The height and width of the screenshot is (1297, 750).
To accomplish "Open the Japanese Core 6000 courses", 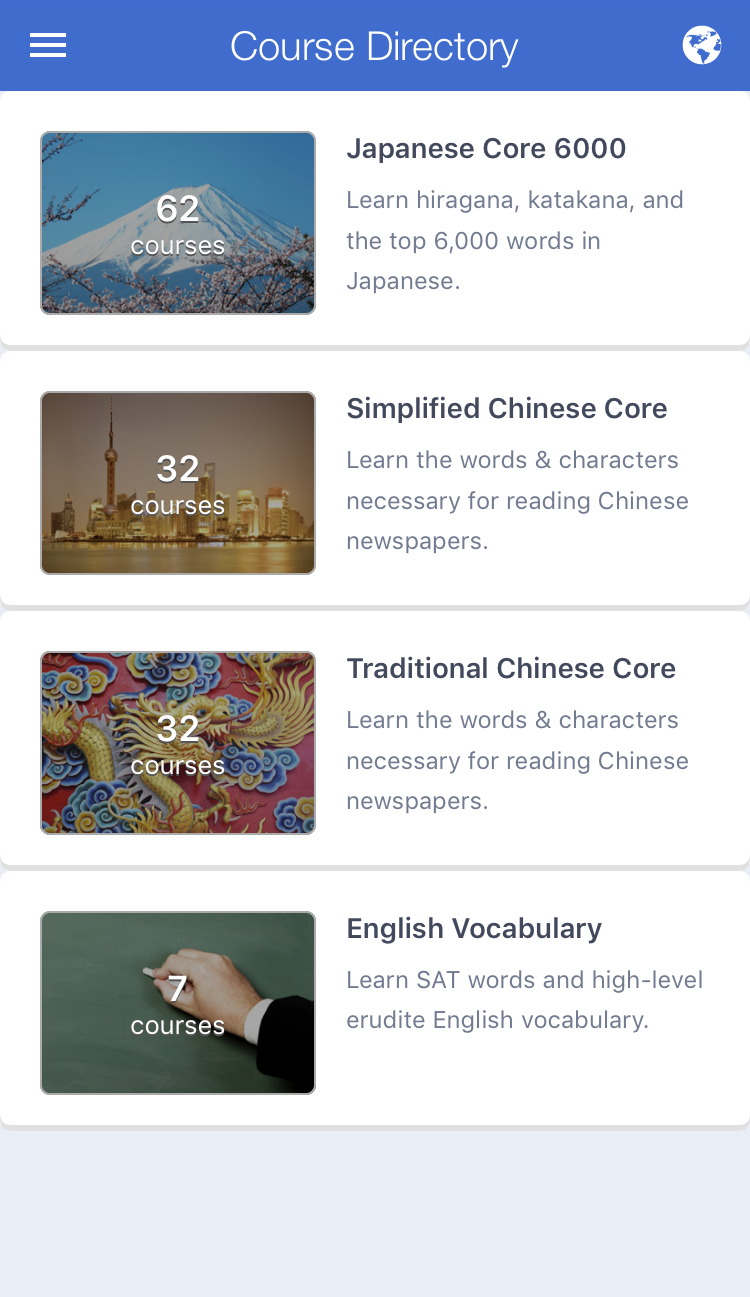I will tap(375, 218).
